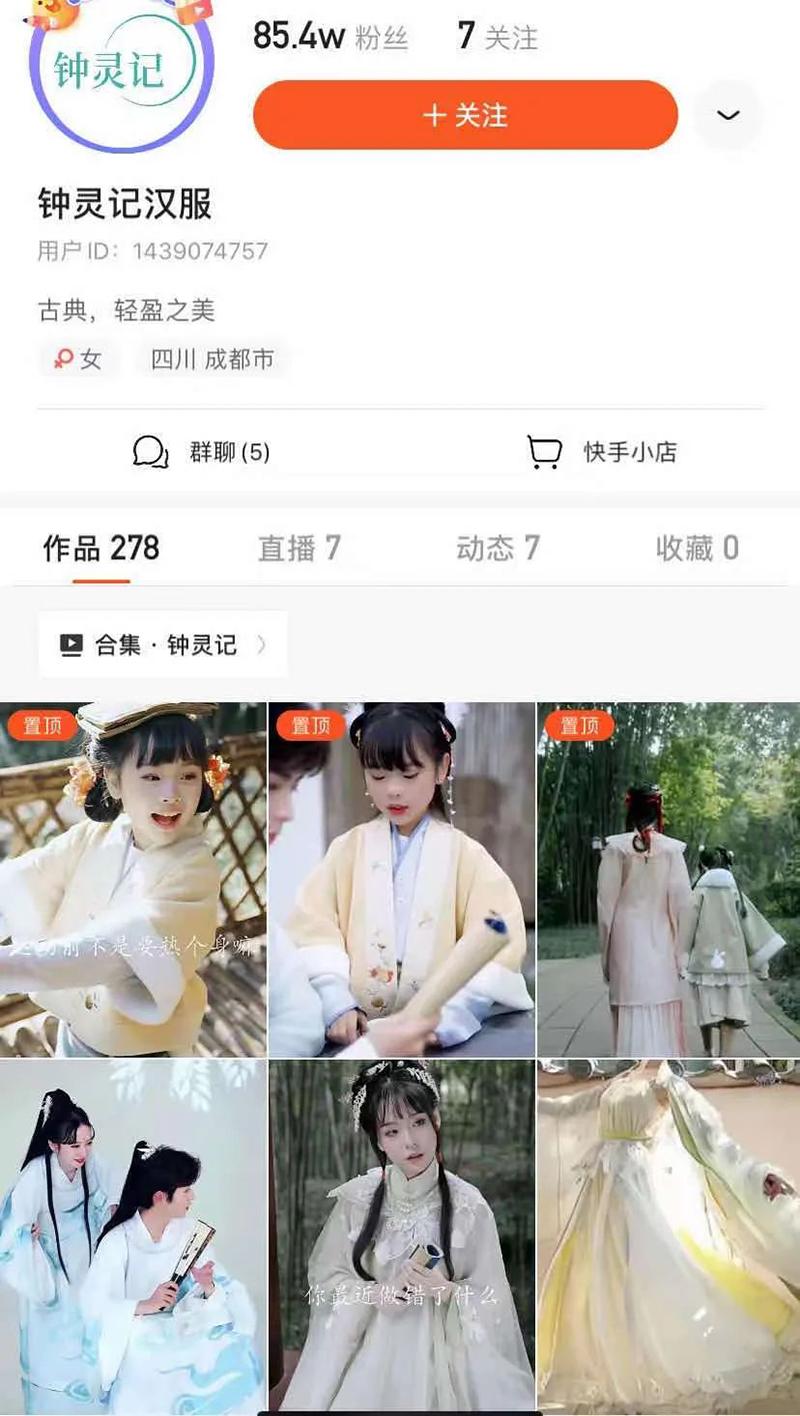Visit the 快手小店 shop

[602, 452]
